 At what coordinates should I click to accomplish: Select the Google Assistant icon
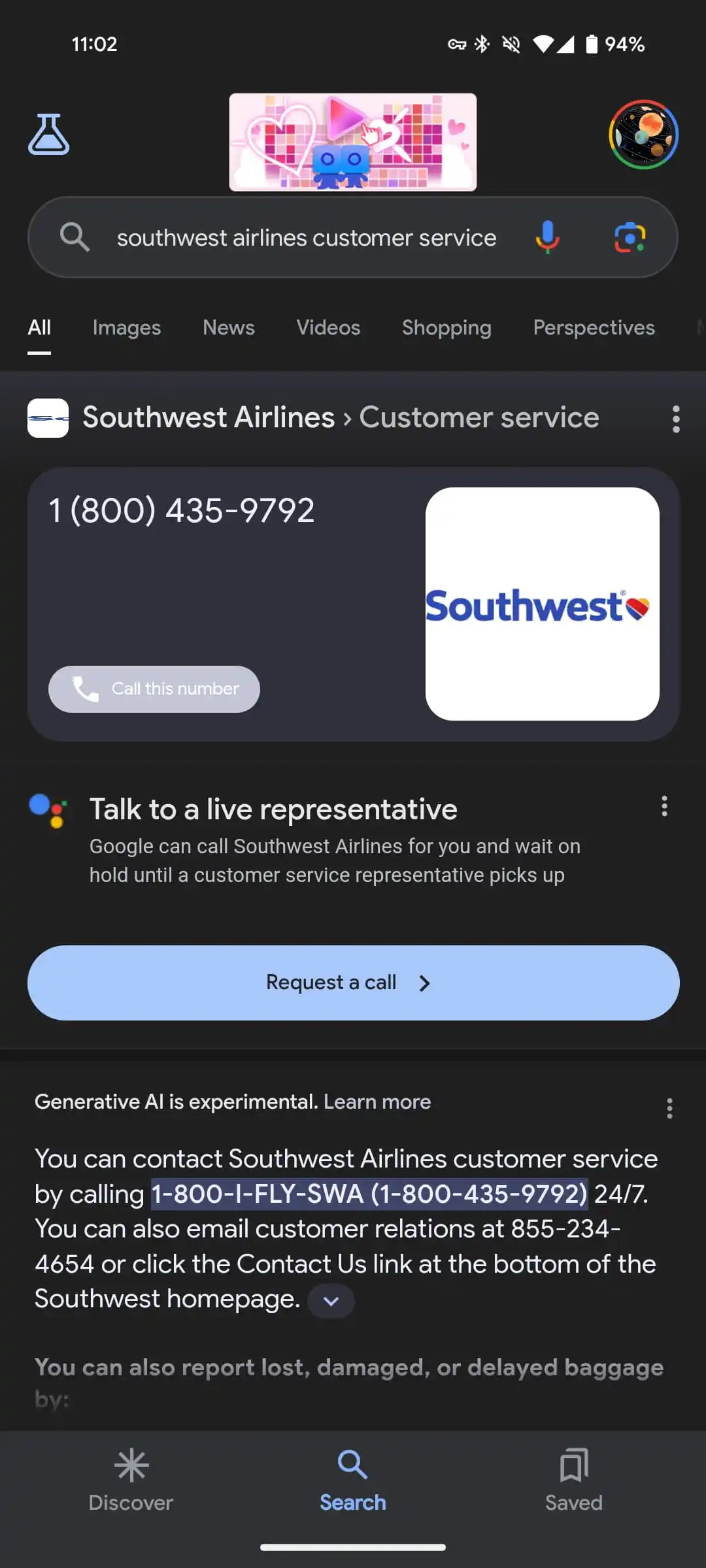click(x=46, y=808)
